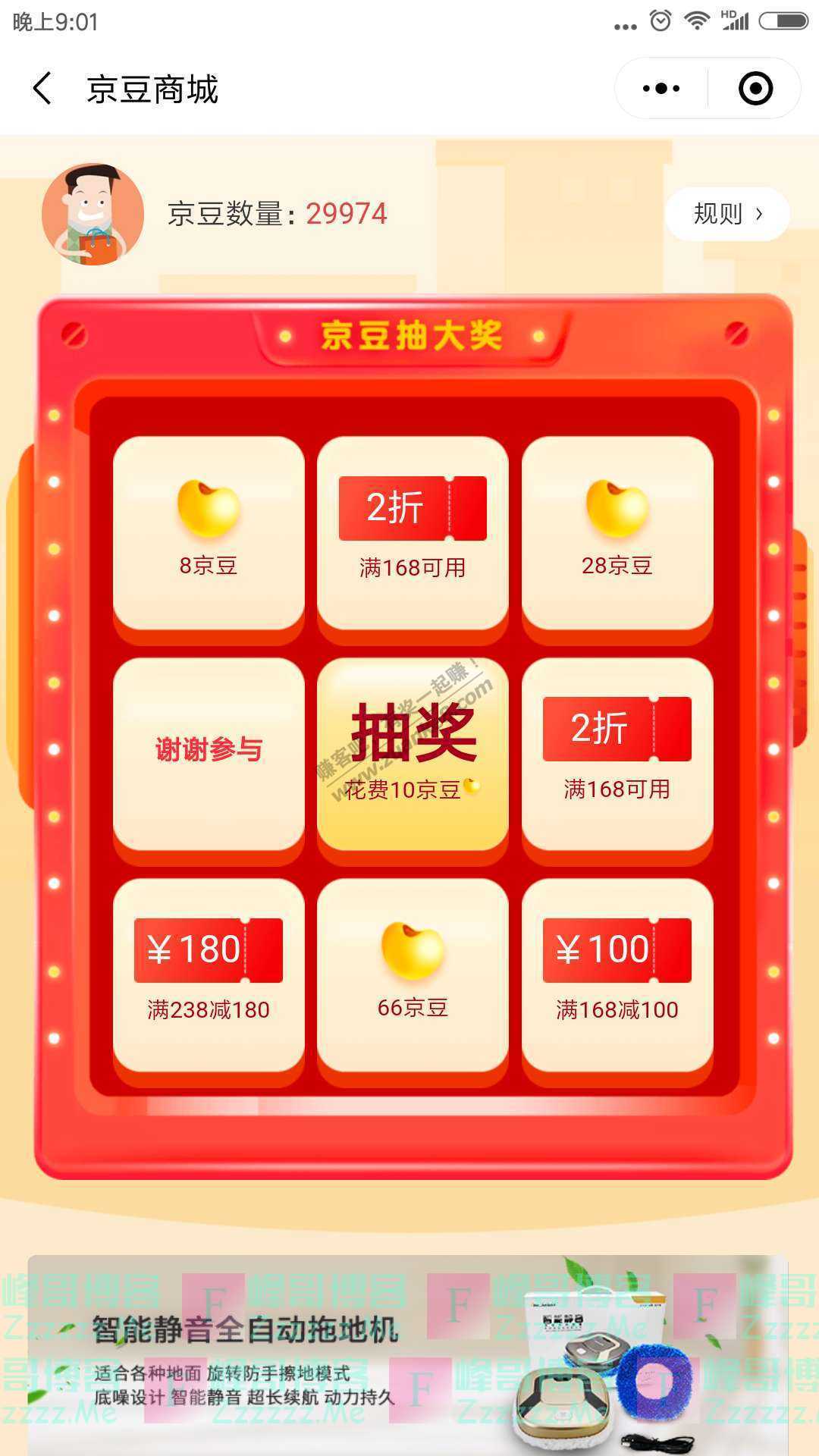Image resolution: width=819 pixels, height=1456 pixels.
Task: Close the mini program with circle icon
Action: [755, 89]
